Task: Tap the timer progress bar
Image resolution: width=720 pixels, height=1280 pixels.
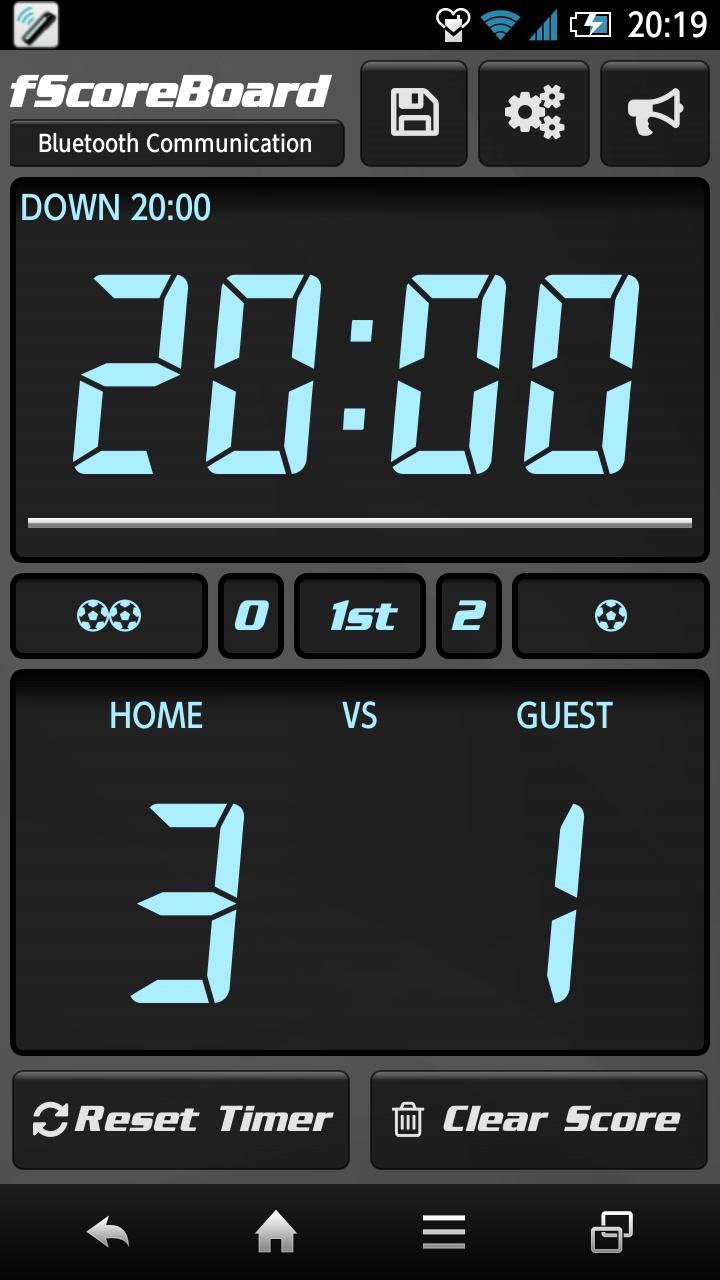Action: pyautogui.click(x=360, y=521)
